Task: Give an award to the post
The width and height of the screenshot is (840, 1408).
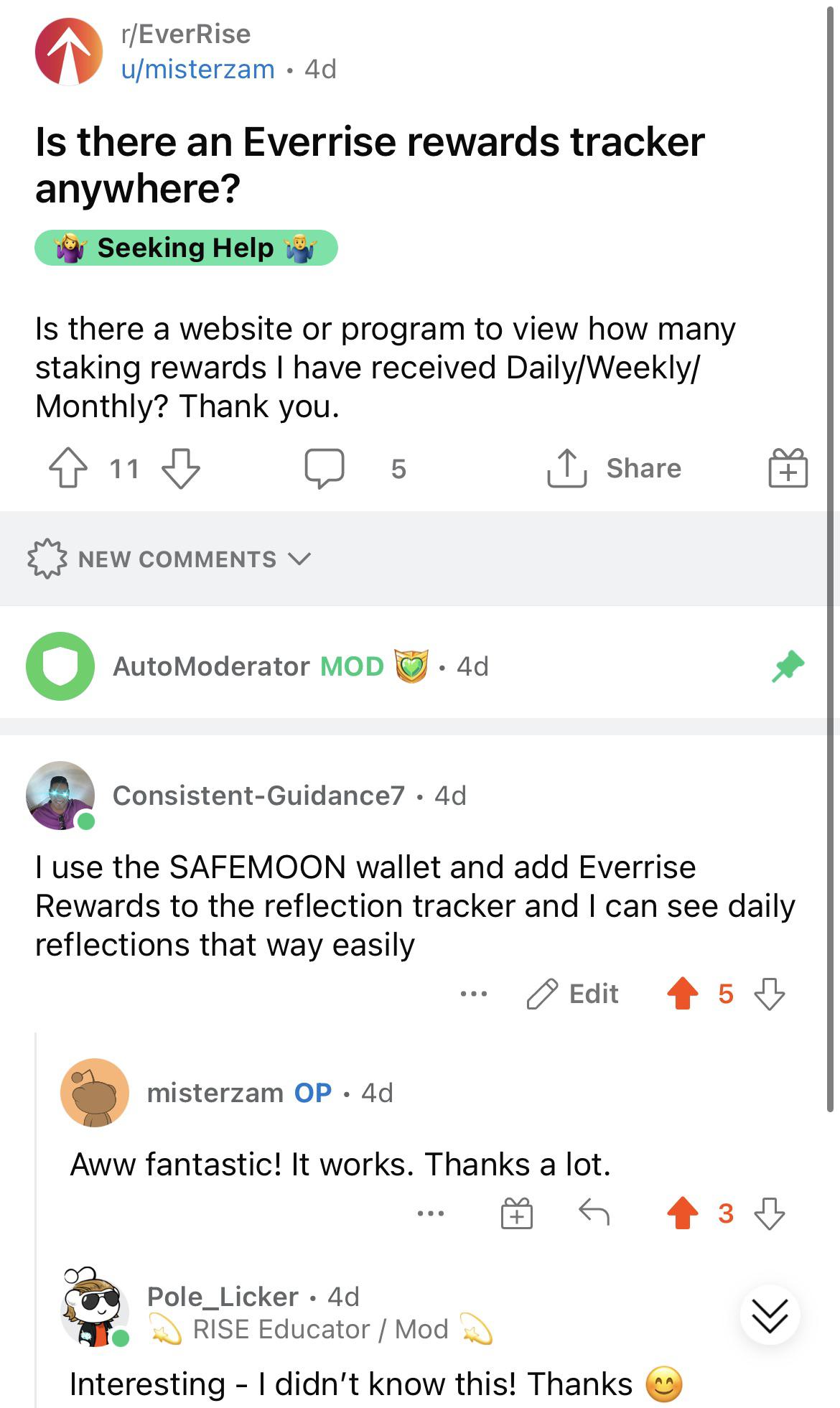Action: tap(788, 468)
